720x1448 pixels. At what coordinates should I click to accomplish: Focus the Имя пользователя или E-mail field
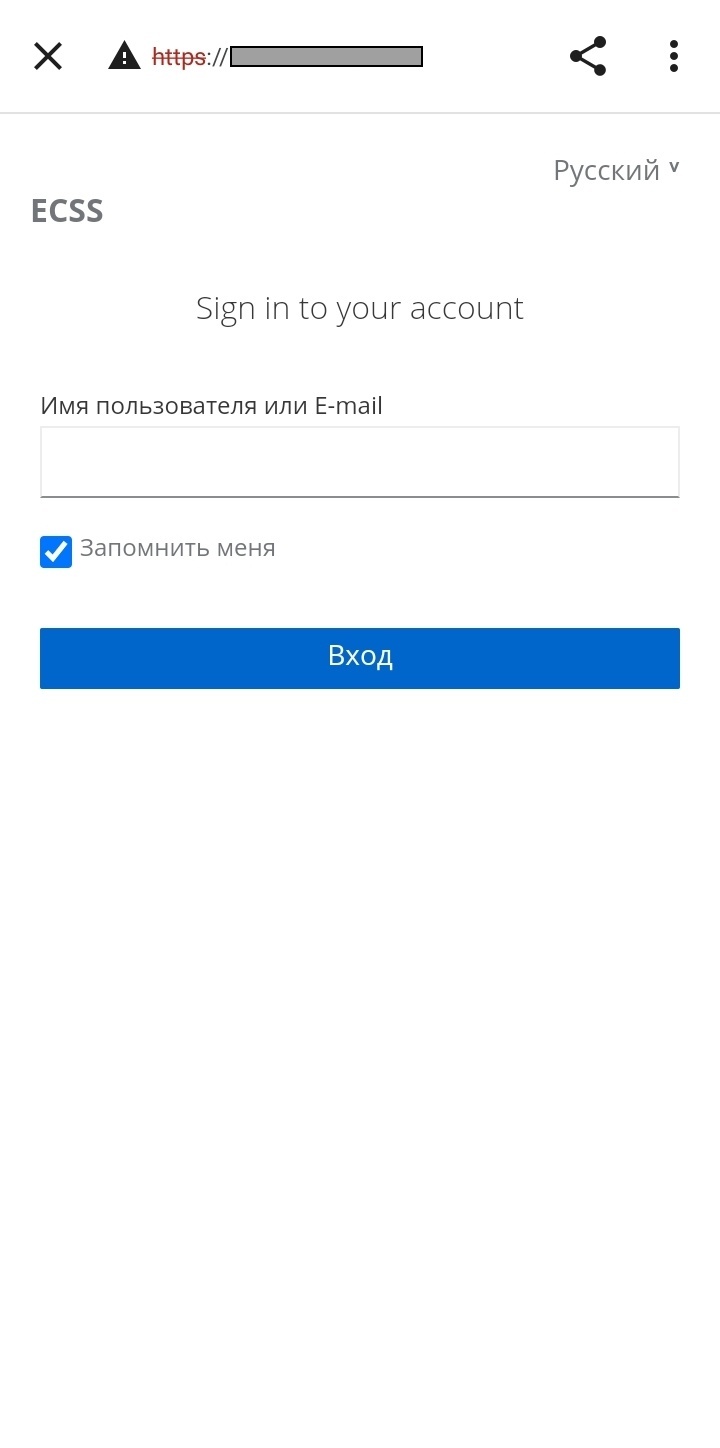point(360,462)
